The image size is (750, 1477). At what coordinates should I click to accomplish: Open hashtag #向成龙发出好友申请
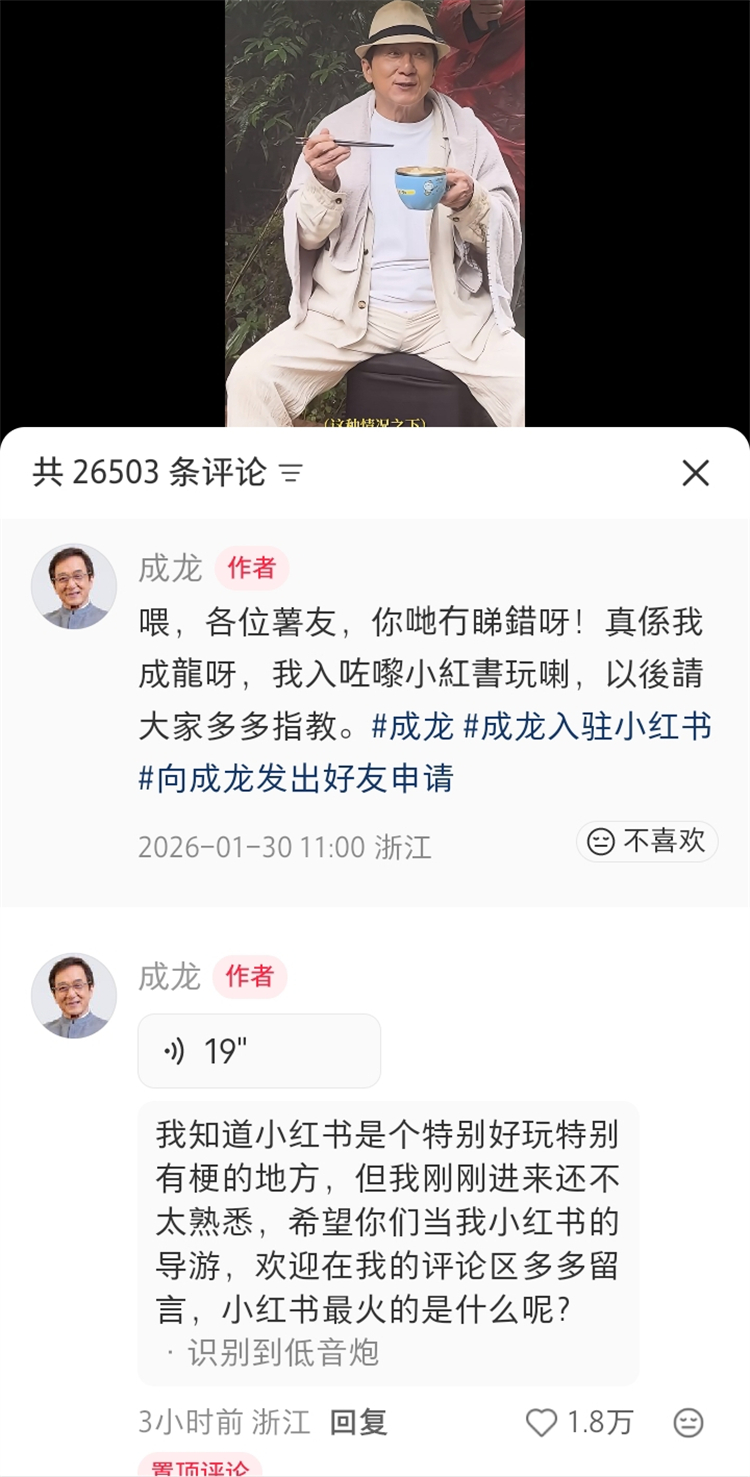pyautogui.click(x=296, y=778)
